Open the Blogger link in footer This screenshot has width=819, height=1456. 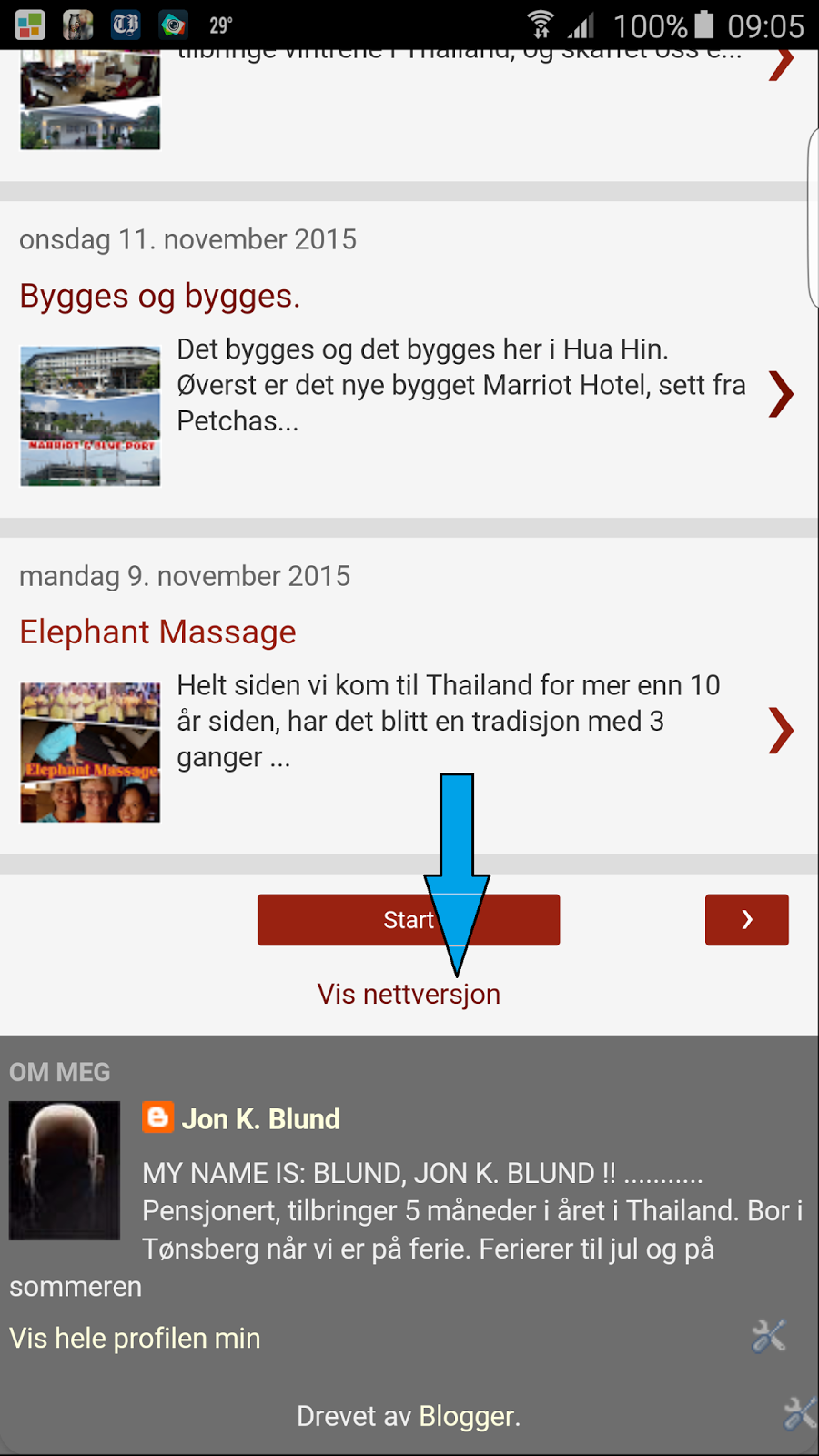tap(467, 1417)
